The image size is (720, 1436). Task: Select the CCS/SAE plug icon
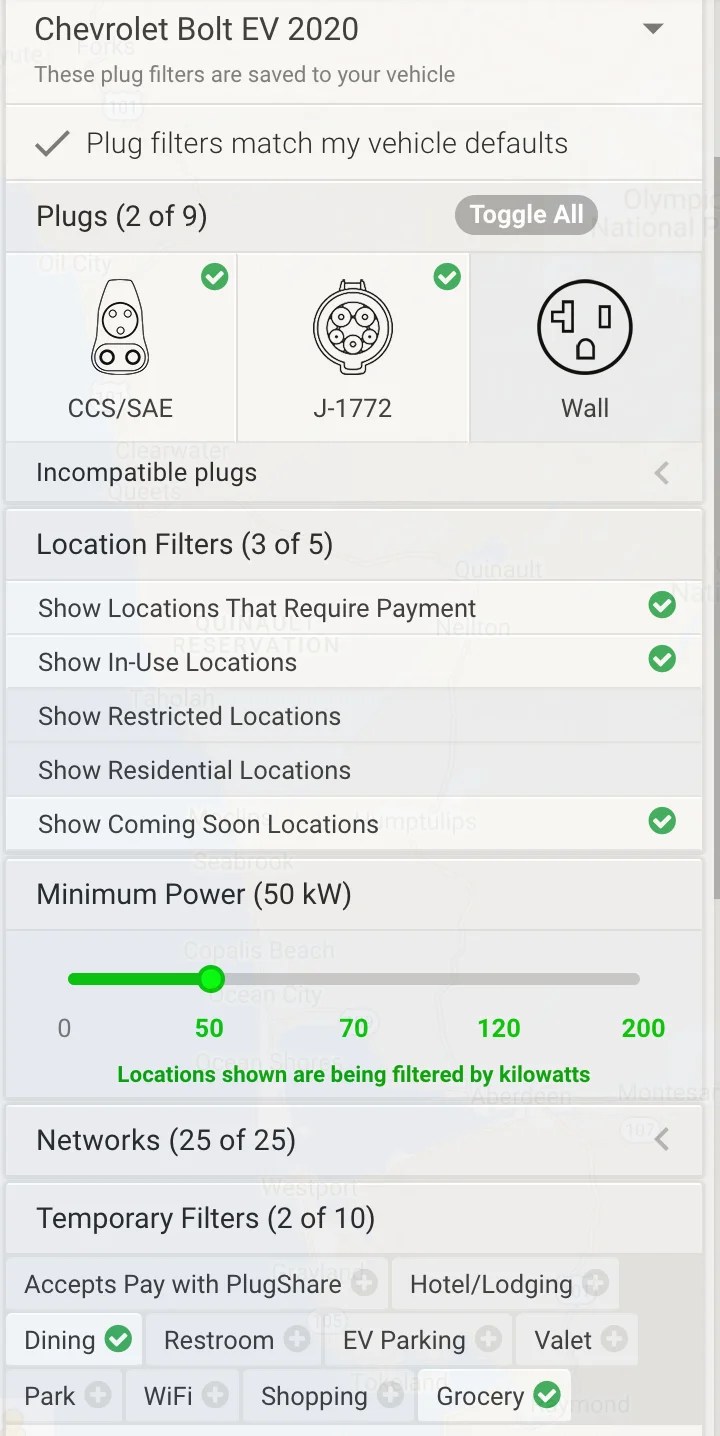tap(120, 328)
